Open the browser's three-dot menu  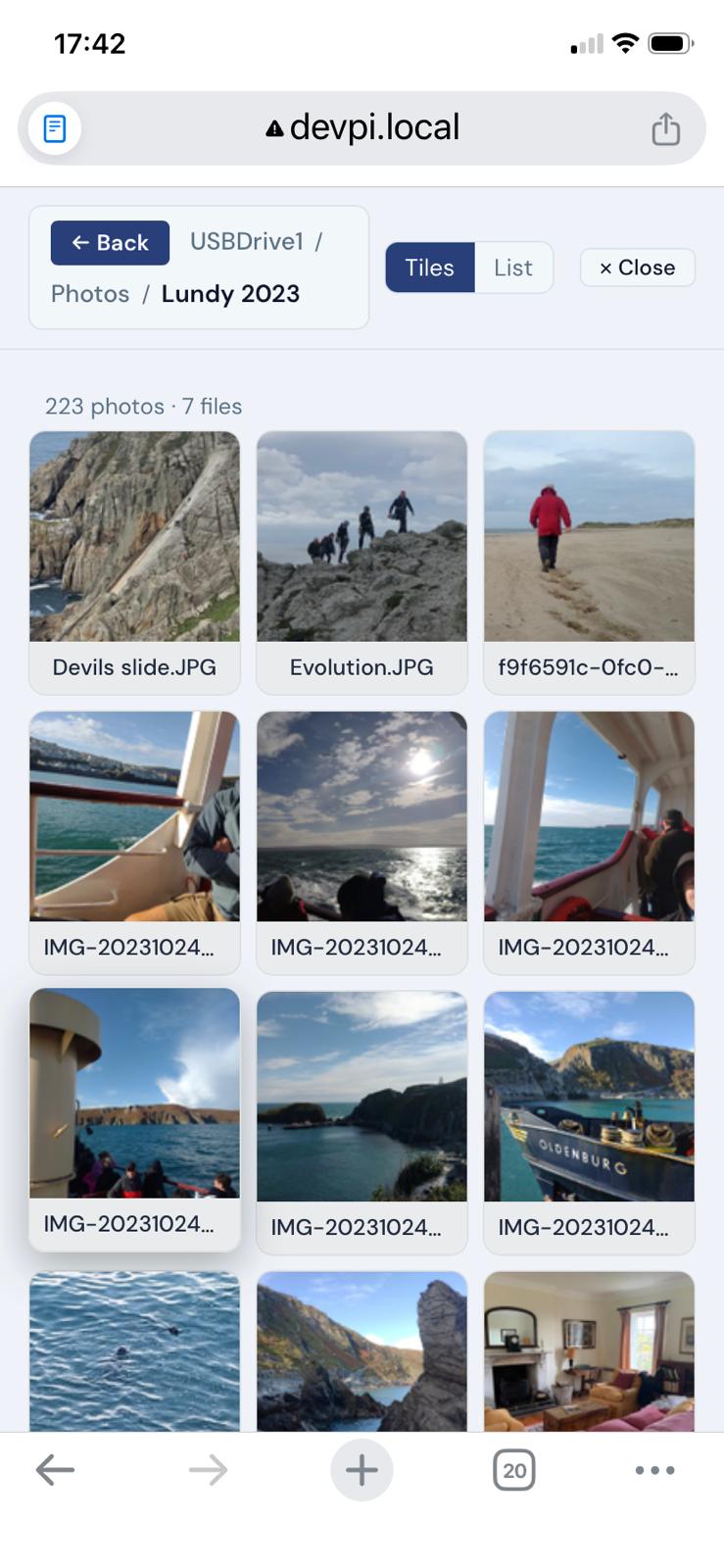[654, 1470]
